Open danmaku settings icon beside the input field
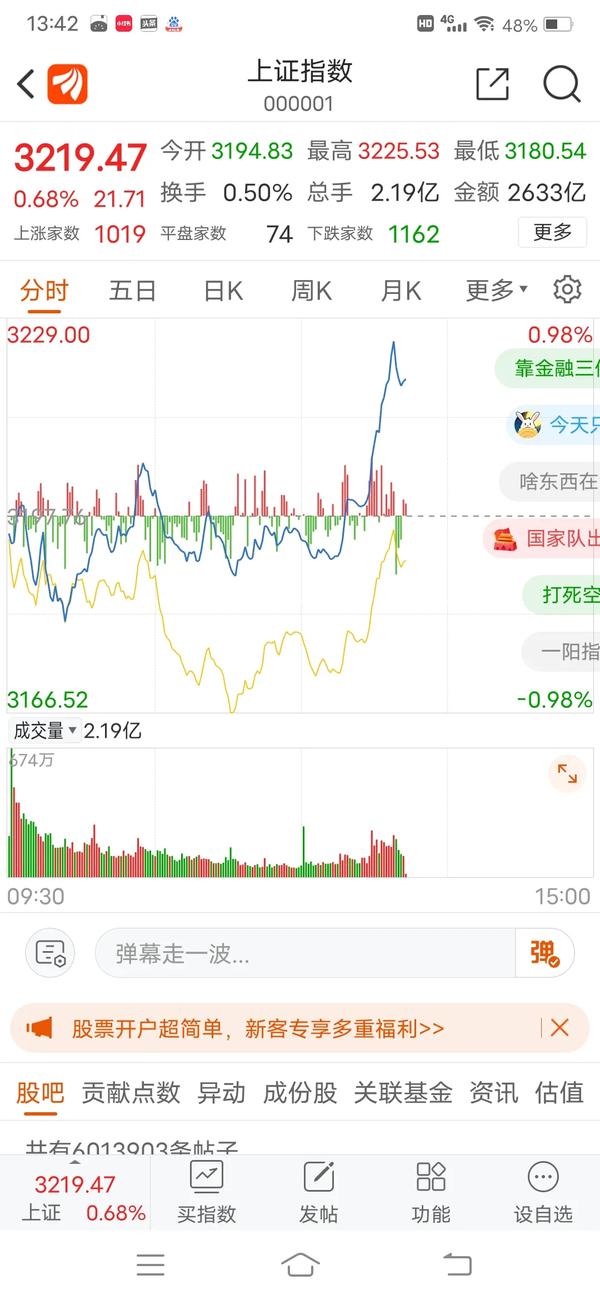 point(50,953)
